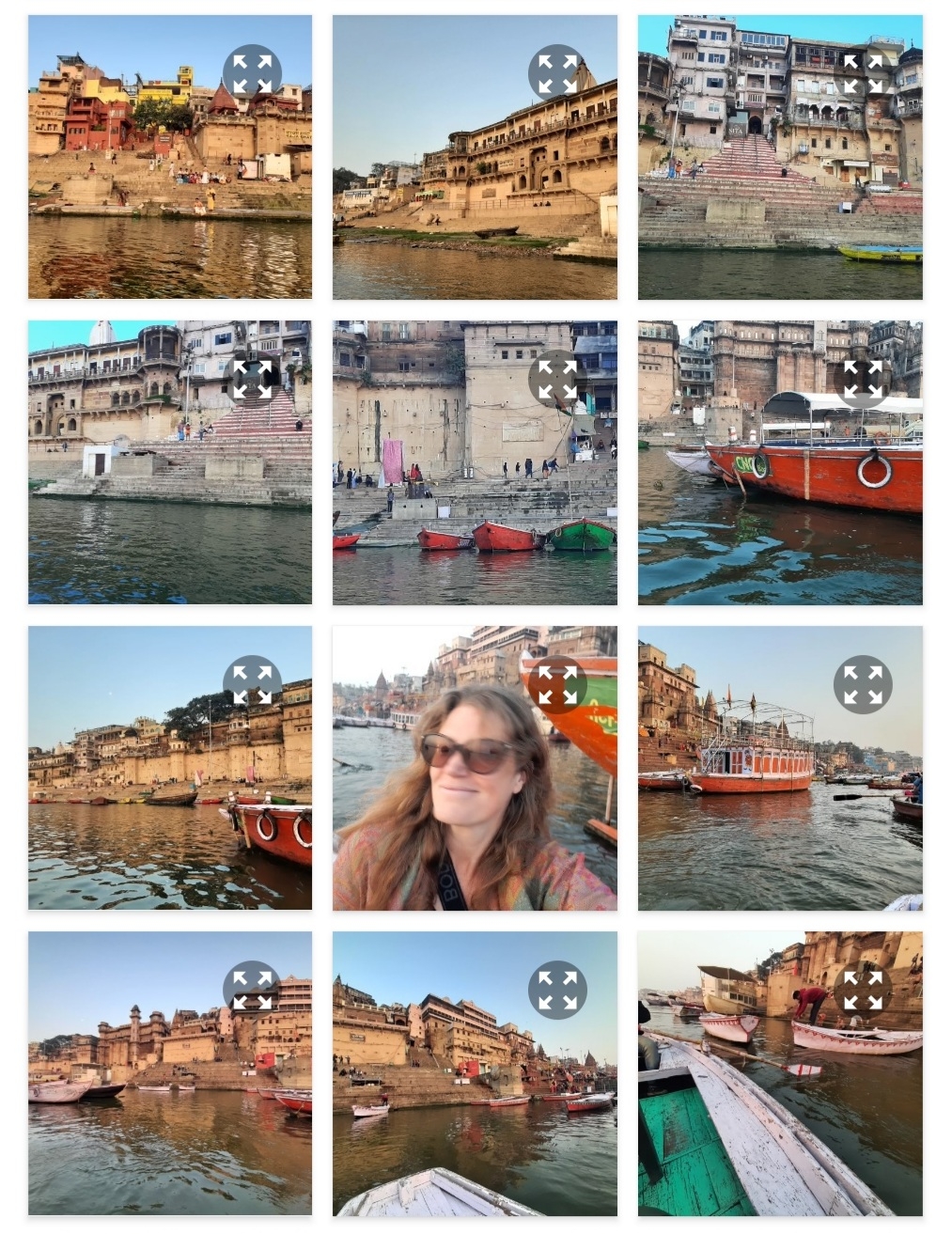Open the photo of the green and white wooden boat
The image size is (952, 1234).
tap(863, 990)
